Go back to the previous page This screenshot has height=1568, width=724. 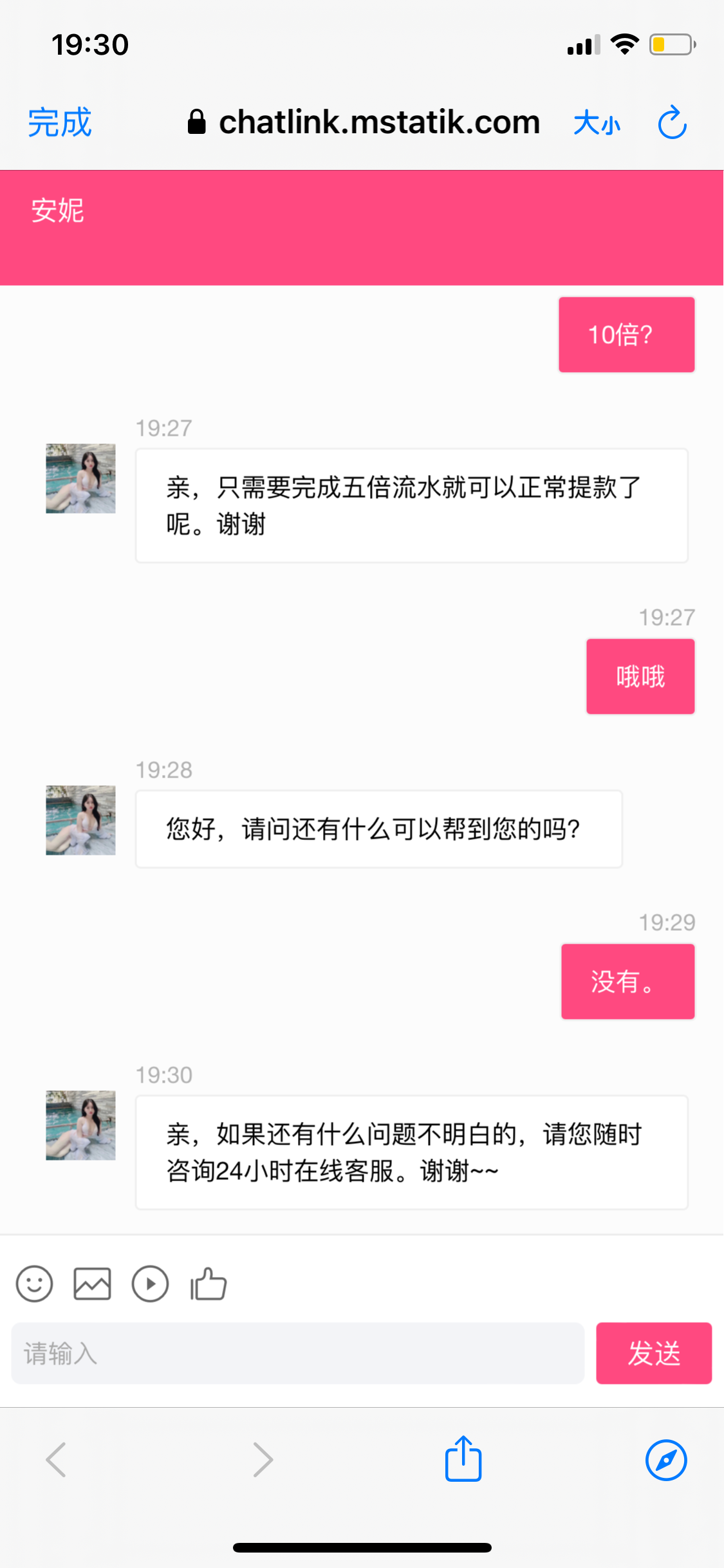tap(56, 1459)
